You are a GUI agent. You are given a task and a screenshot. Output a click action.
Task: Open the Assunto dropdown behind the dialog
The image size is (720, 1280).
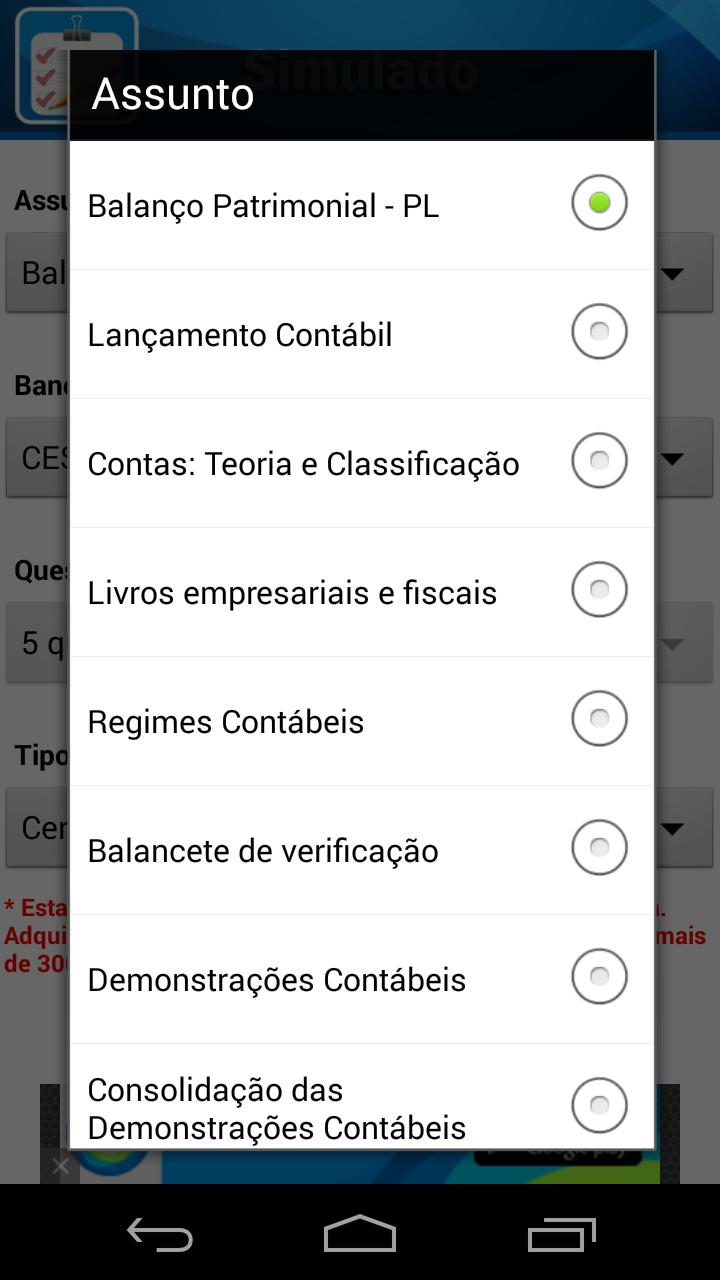click(676, 272)
